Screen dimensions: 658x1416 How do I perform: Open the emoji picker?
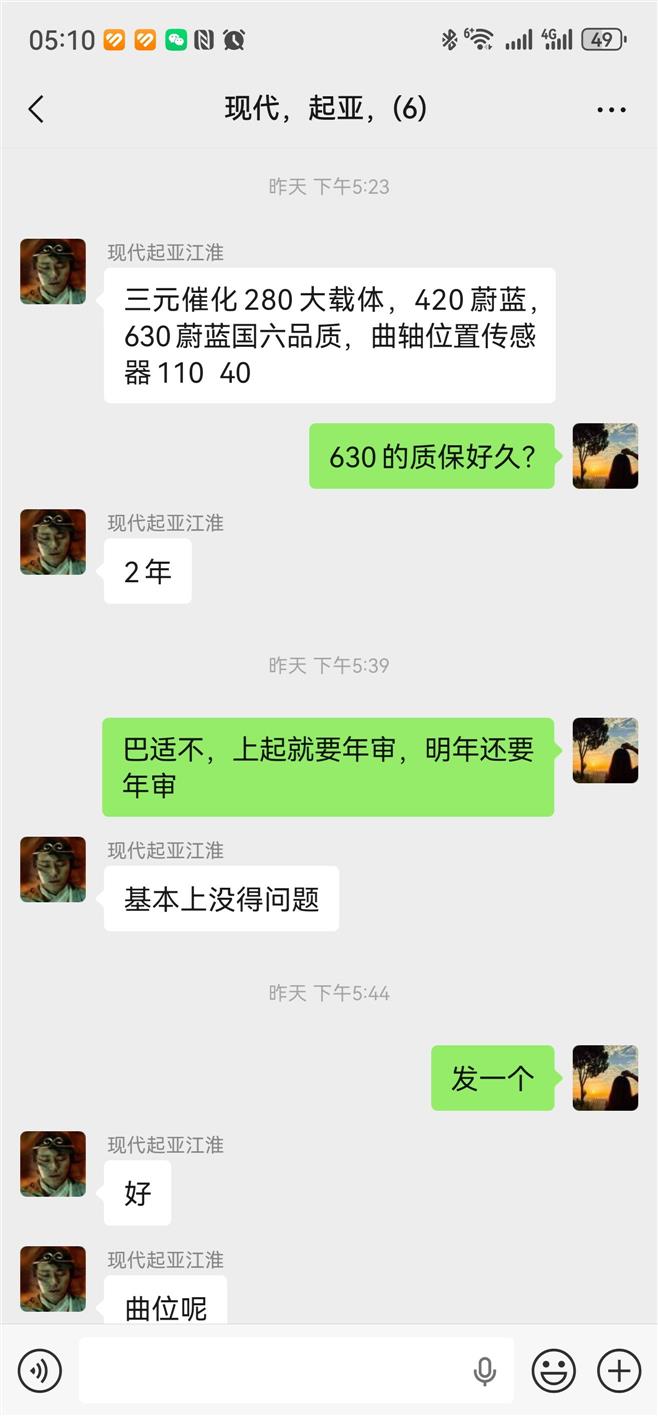[x=553, y=1370]
